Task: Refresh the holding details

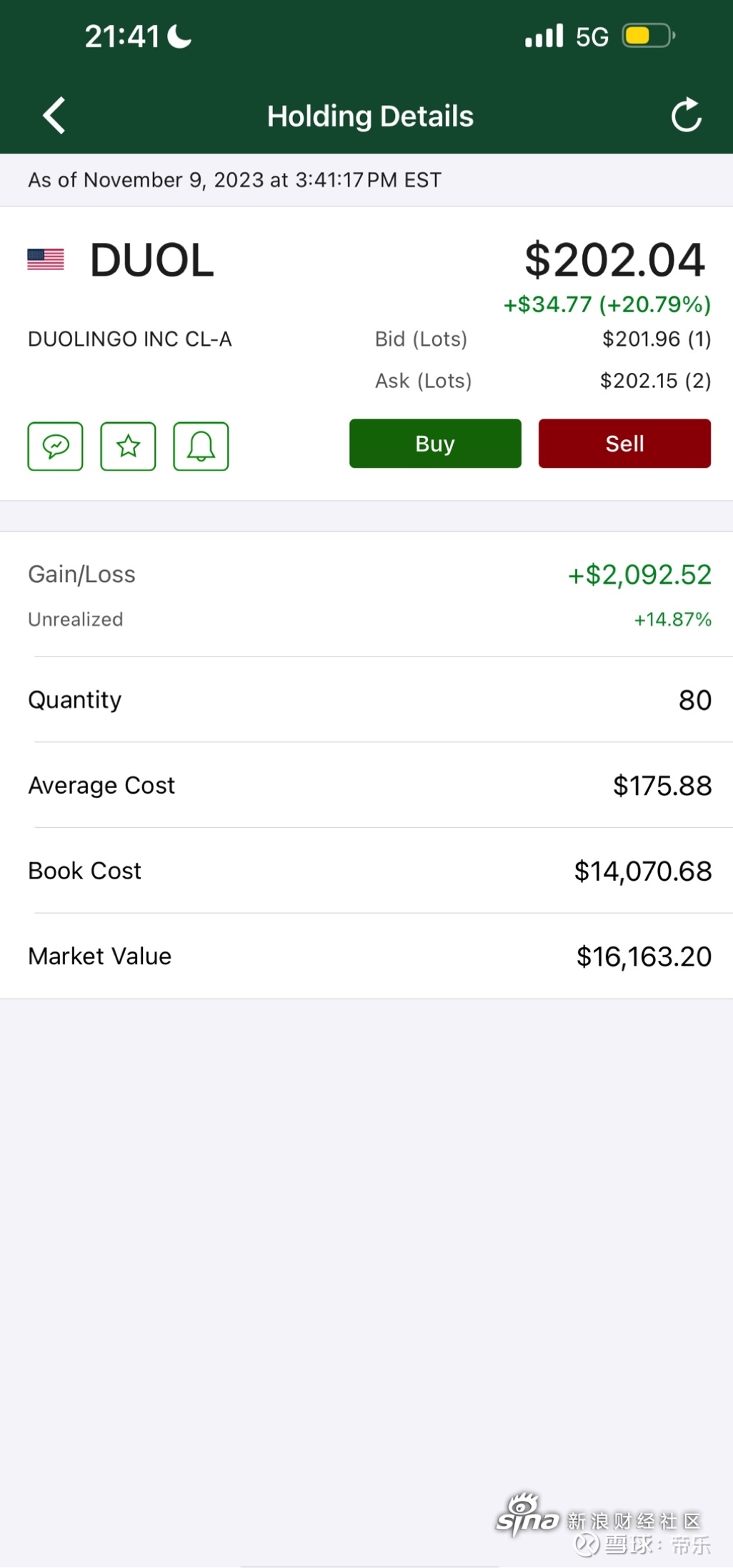Action: 687,115
